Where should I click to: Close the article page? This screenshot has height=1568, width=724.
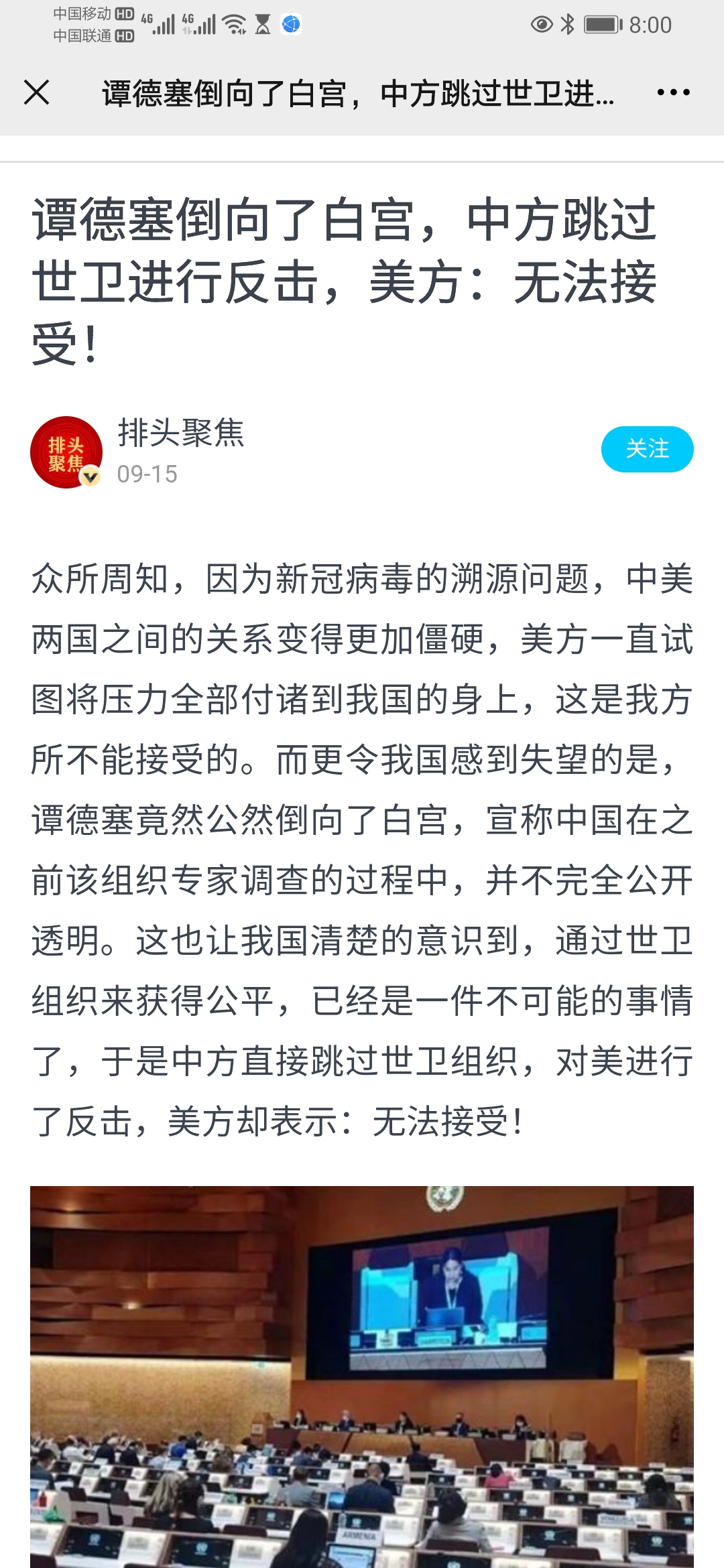click(37, 92)
